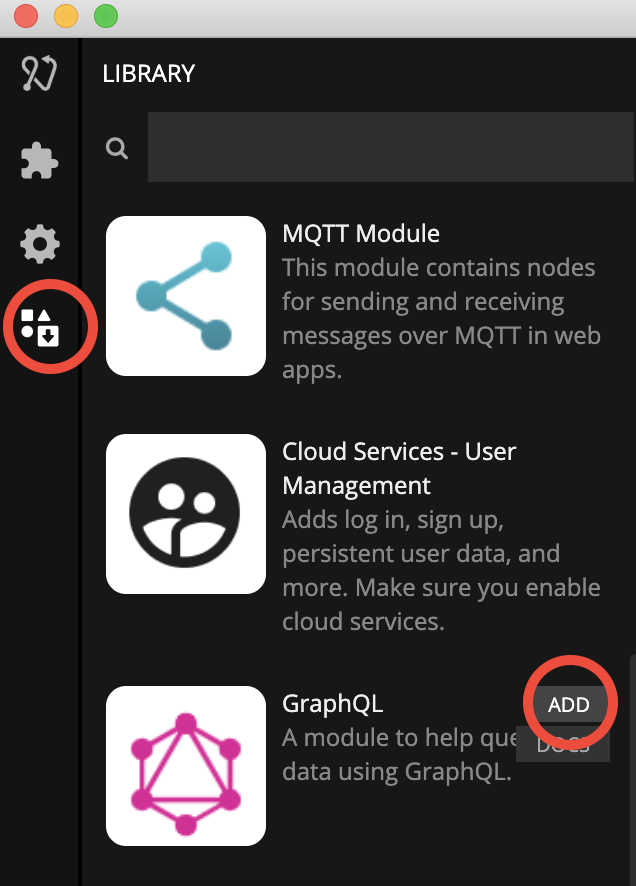
Task: Select the puzzle piece sidebar icon
Action: [x=40, y=160]
